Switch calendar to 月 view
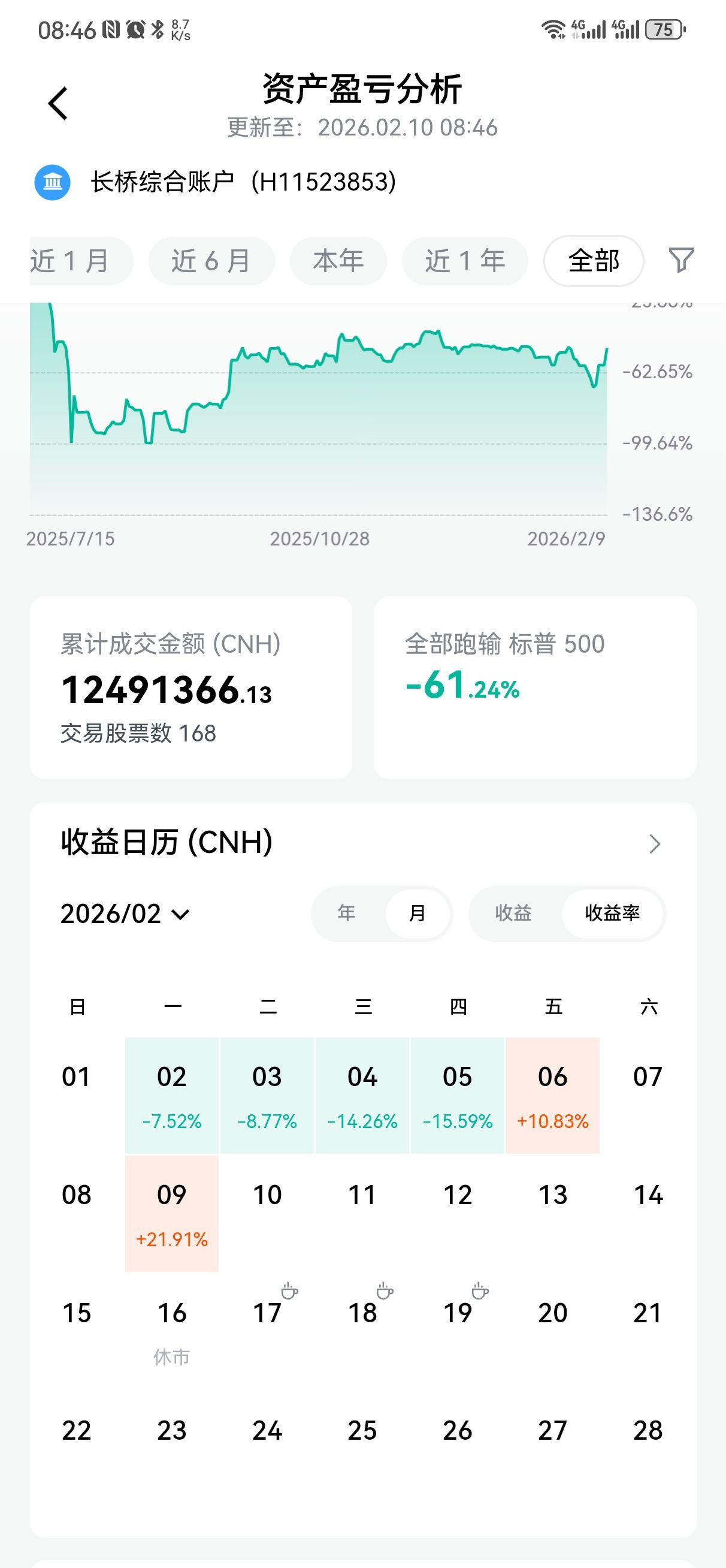Viewport: 726px width, 1568px height. [x=418, y=913]
